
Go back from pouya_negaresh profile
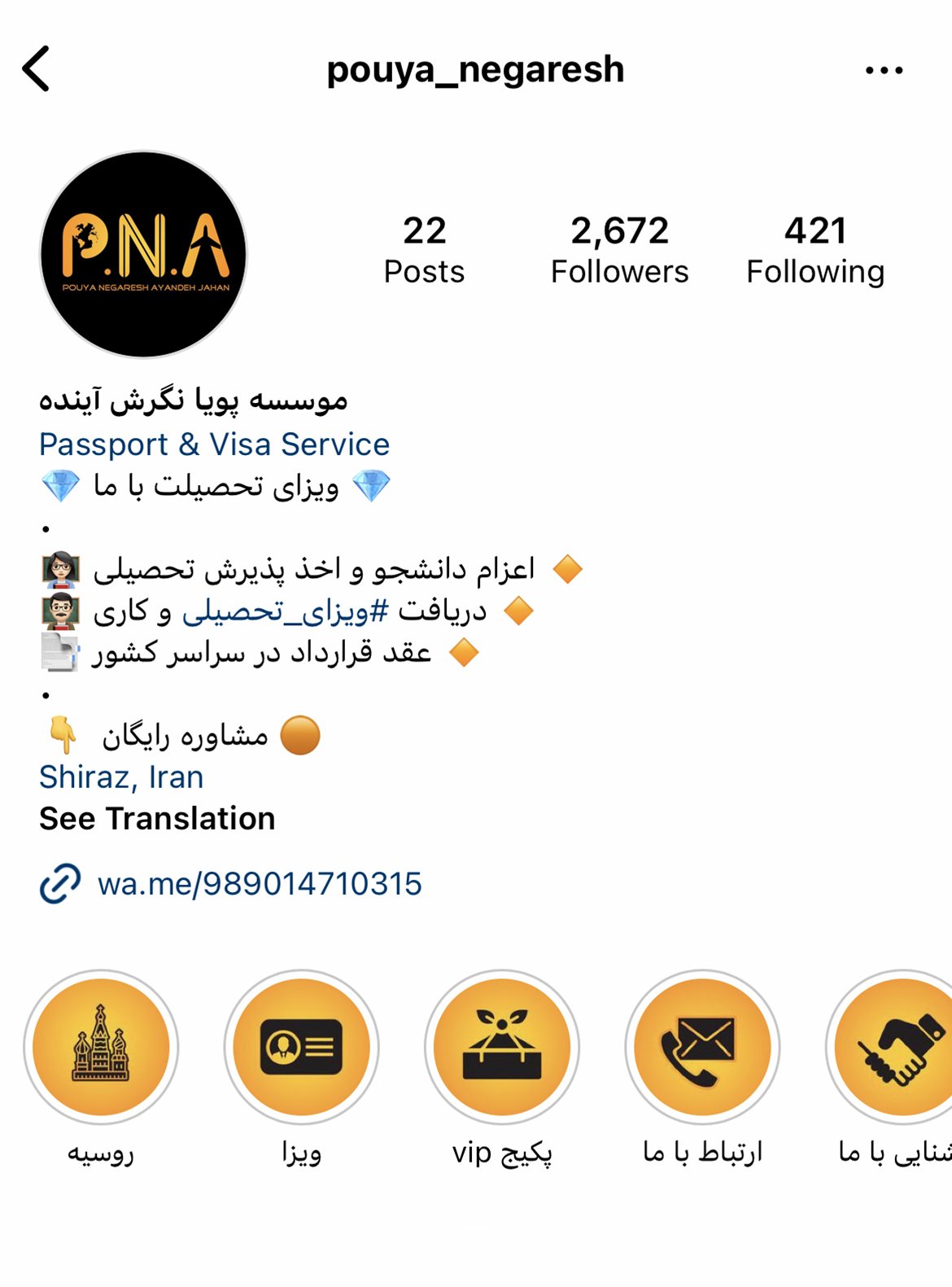coord(37,69)
